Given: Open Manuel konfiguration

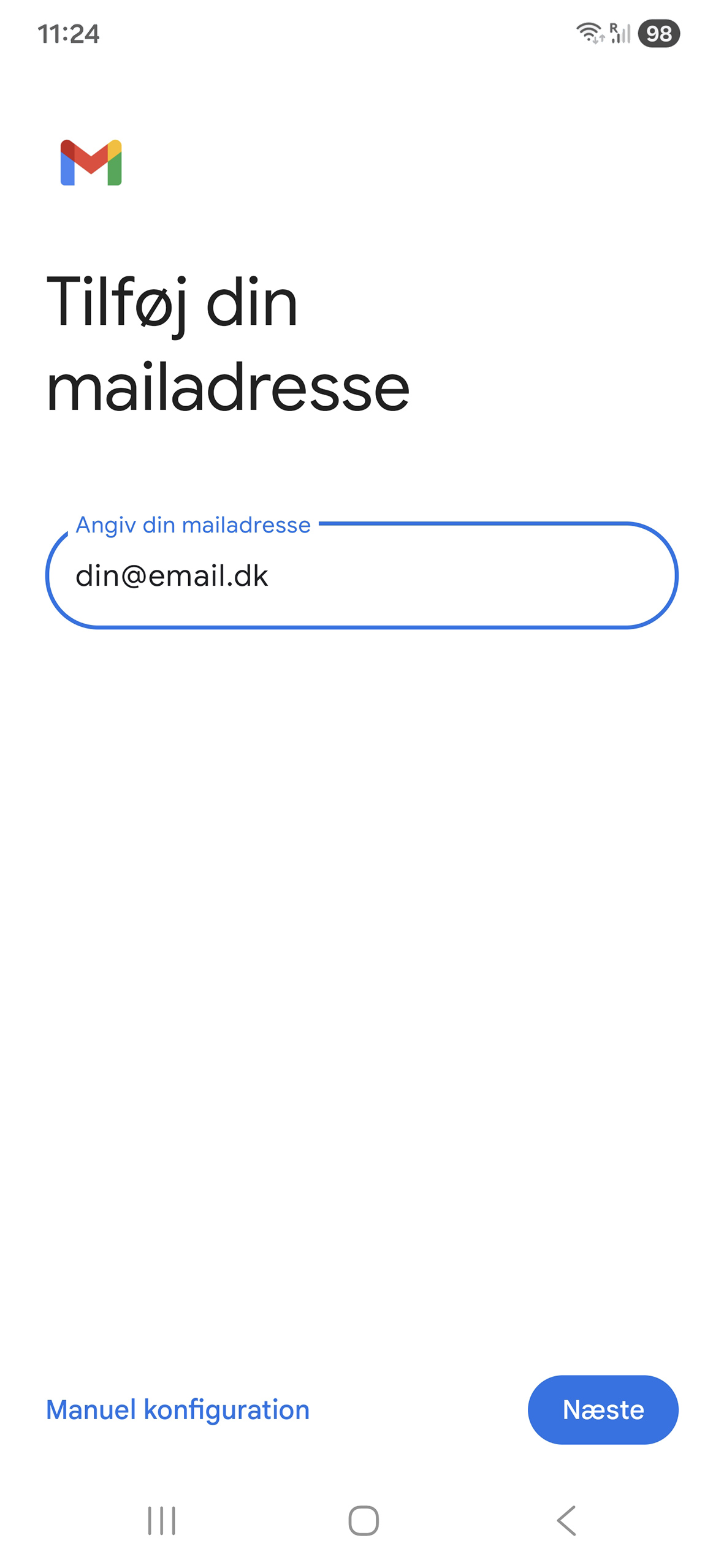Looking at the screenshot, I should (x=178, y=1409).
